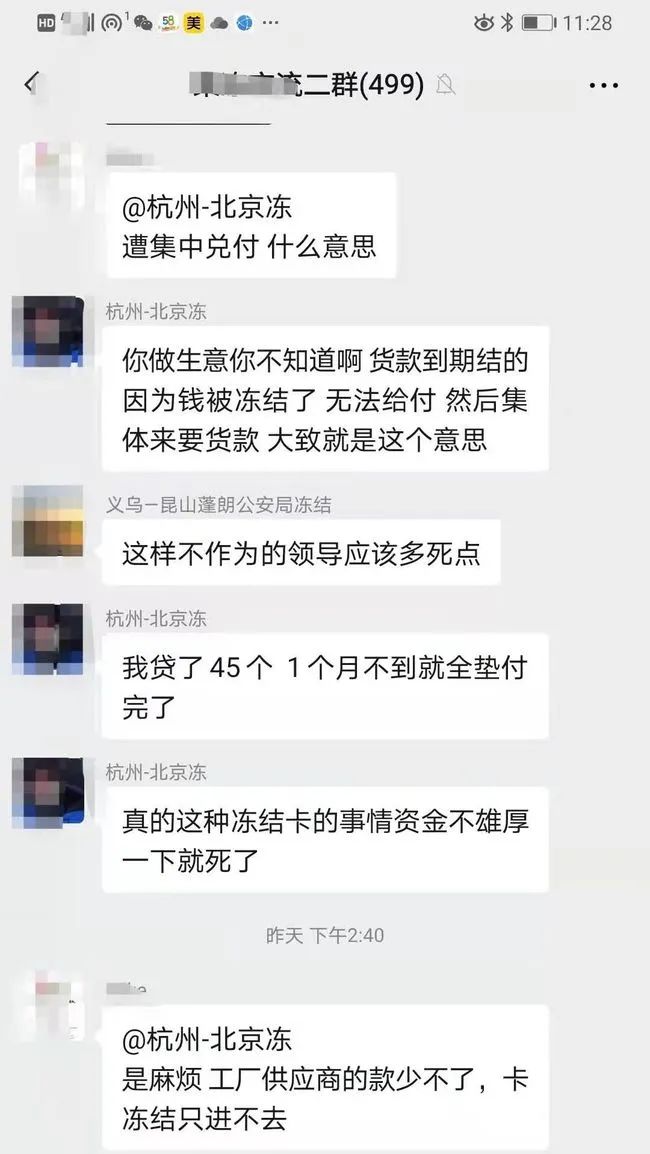Tap avatar beside 你做生意你不知道啊 message
Viewport: 650px width, 1154px height.
(x=47, y=332)
